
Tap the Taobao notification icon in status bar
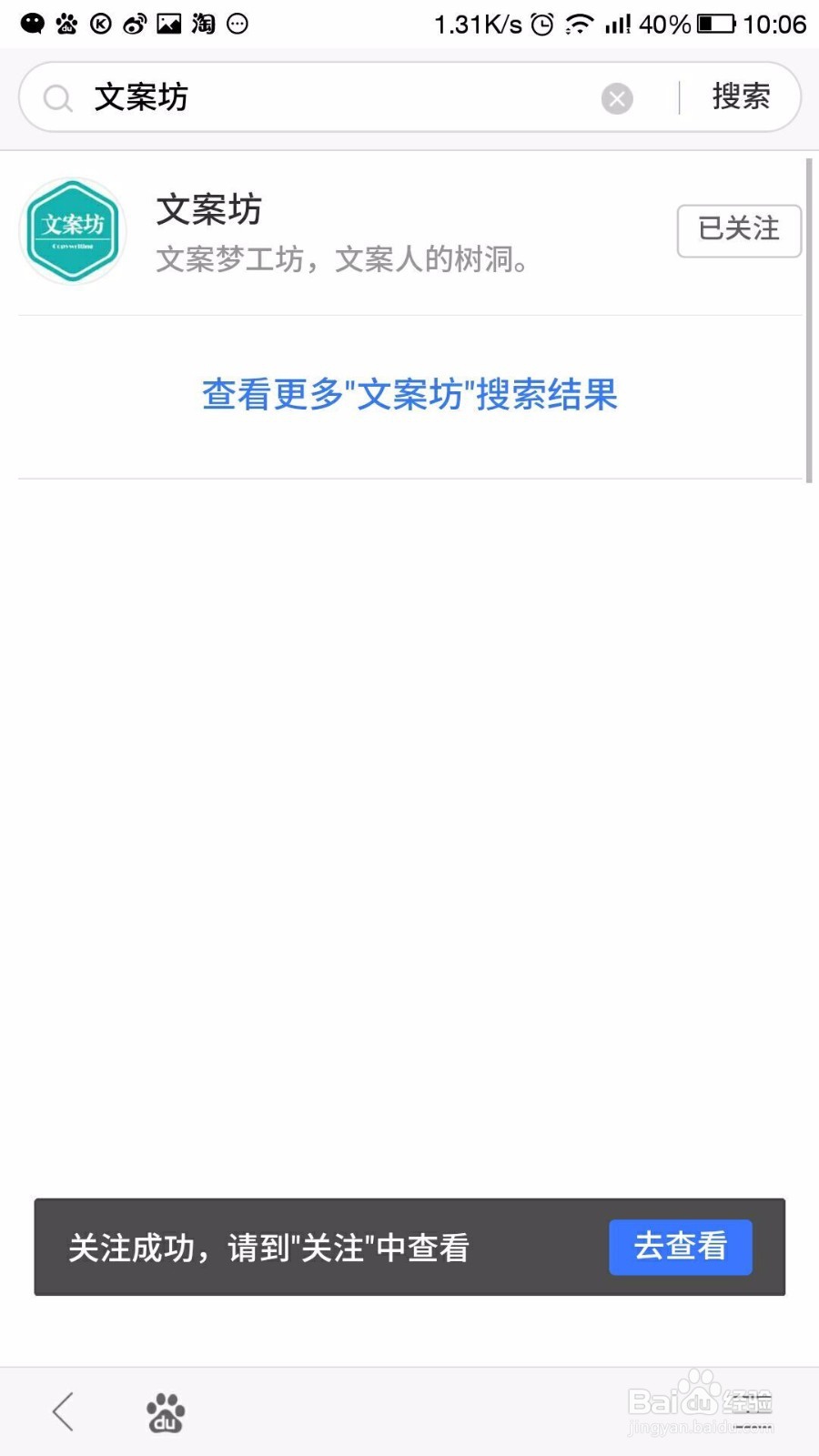(x=202, y=24)
